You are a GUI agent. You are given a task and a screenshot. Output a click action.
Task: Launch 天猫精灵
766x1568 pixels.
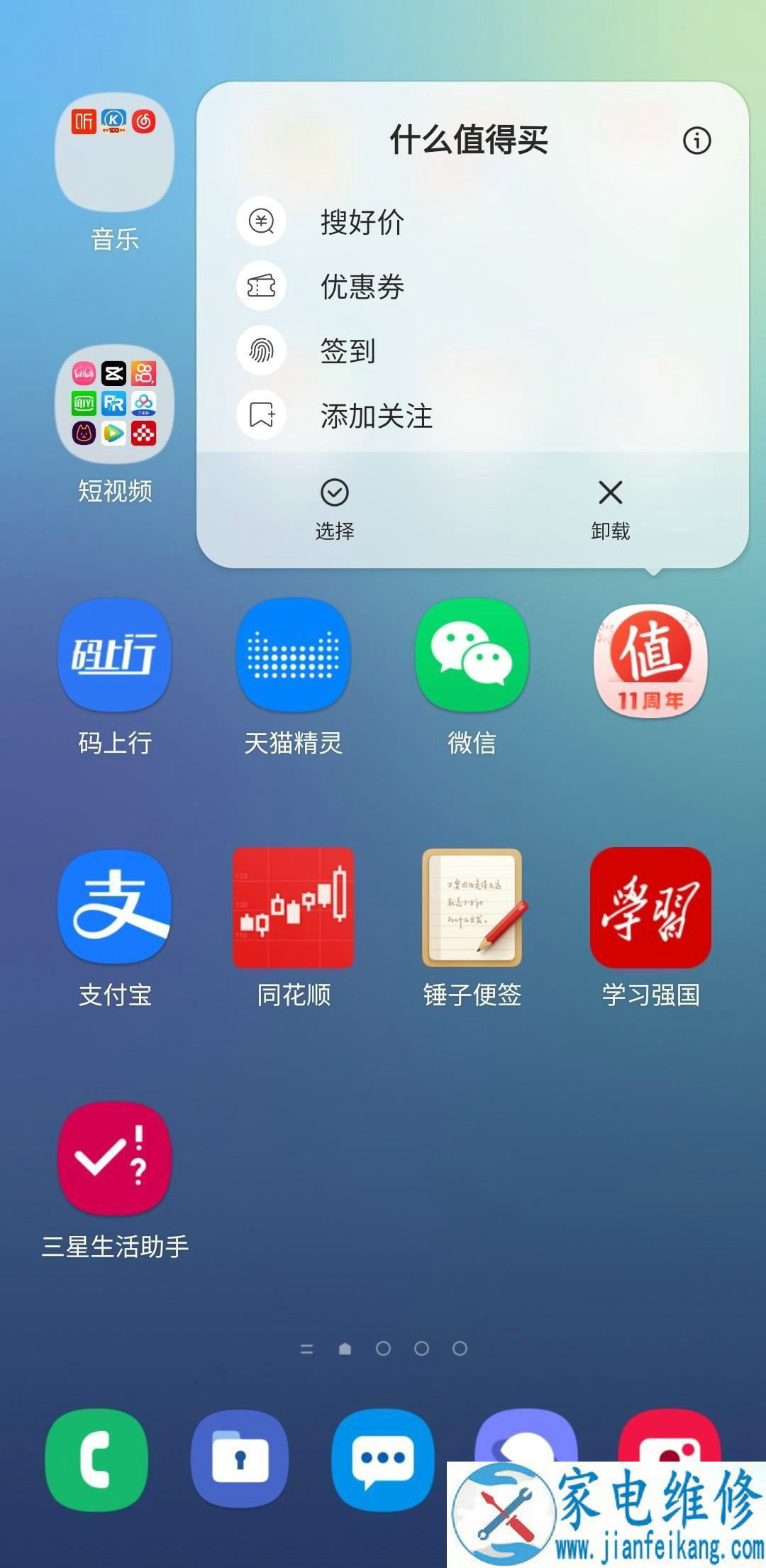point(293,656)
